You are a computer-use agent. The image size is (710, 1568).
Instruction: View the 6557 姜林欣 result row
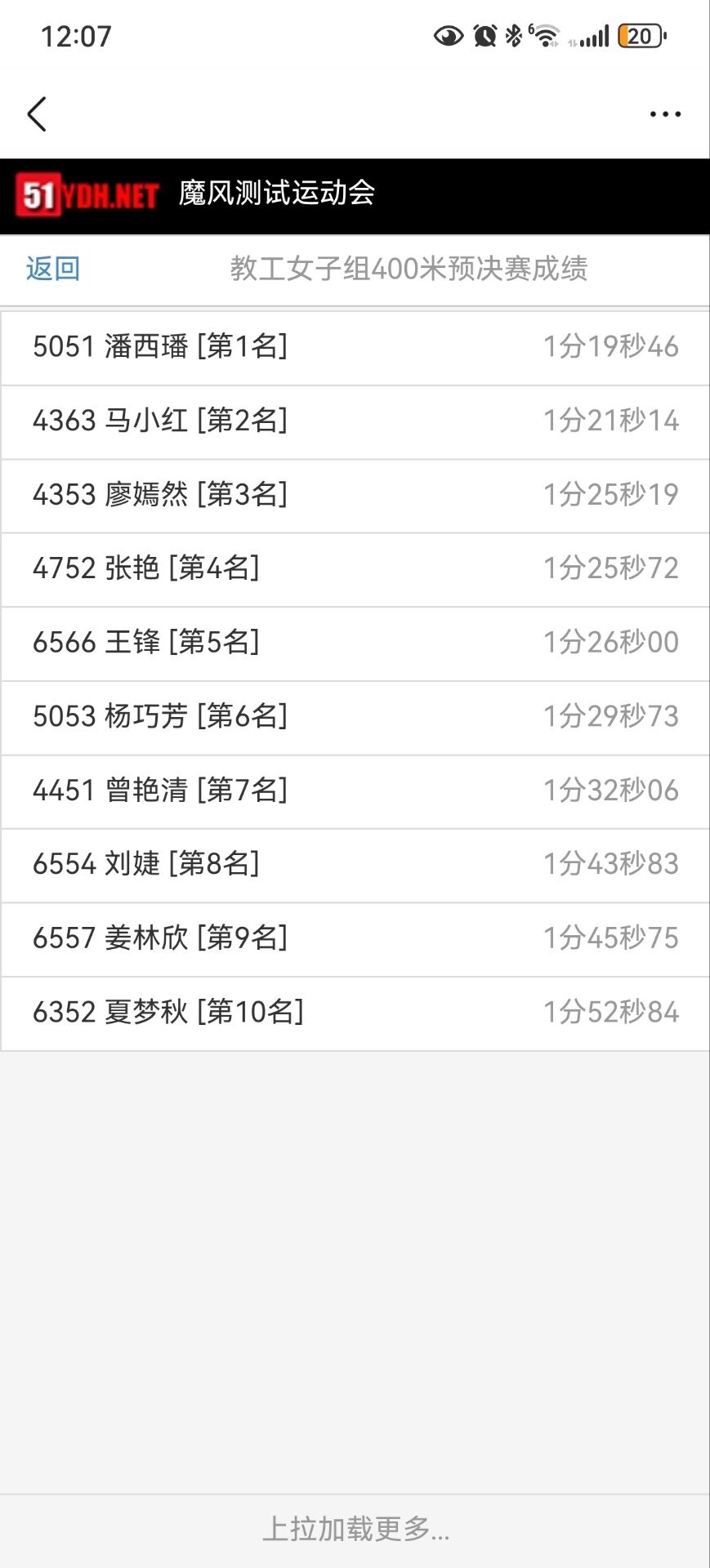tap(355, 938)
